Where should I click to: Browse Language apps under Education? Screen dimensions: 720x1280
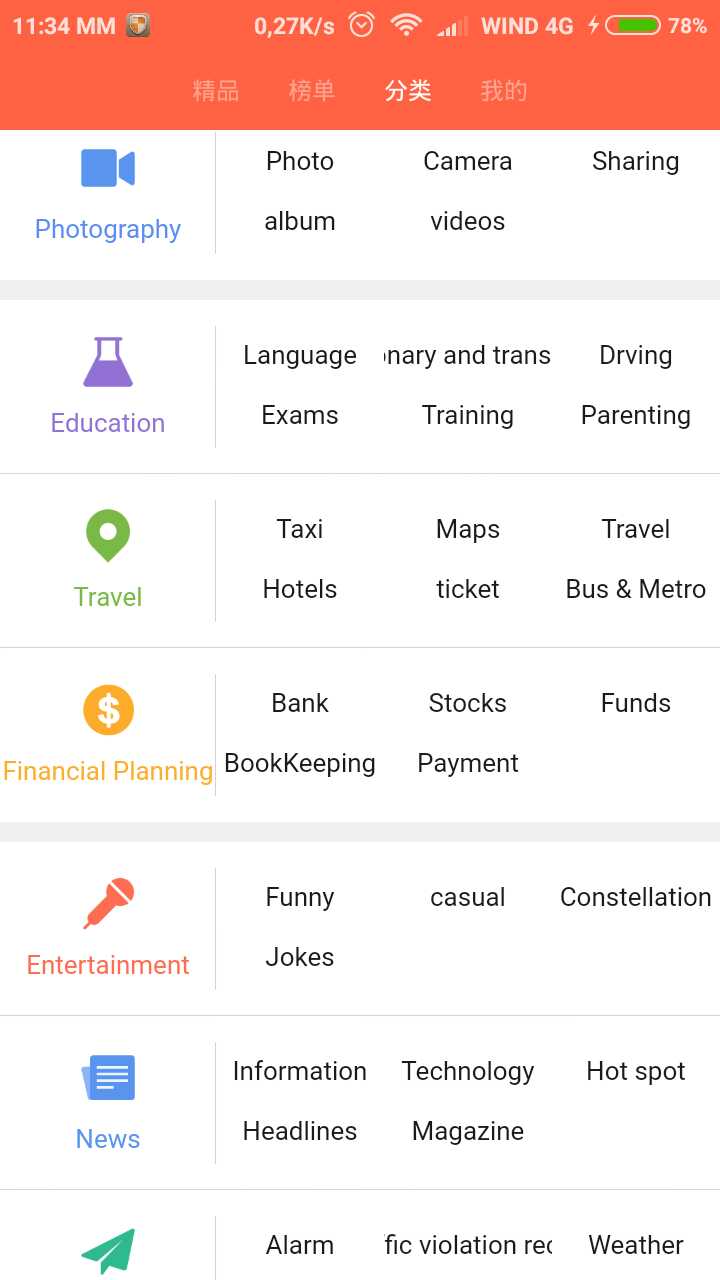tap(300, 355)
